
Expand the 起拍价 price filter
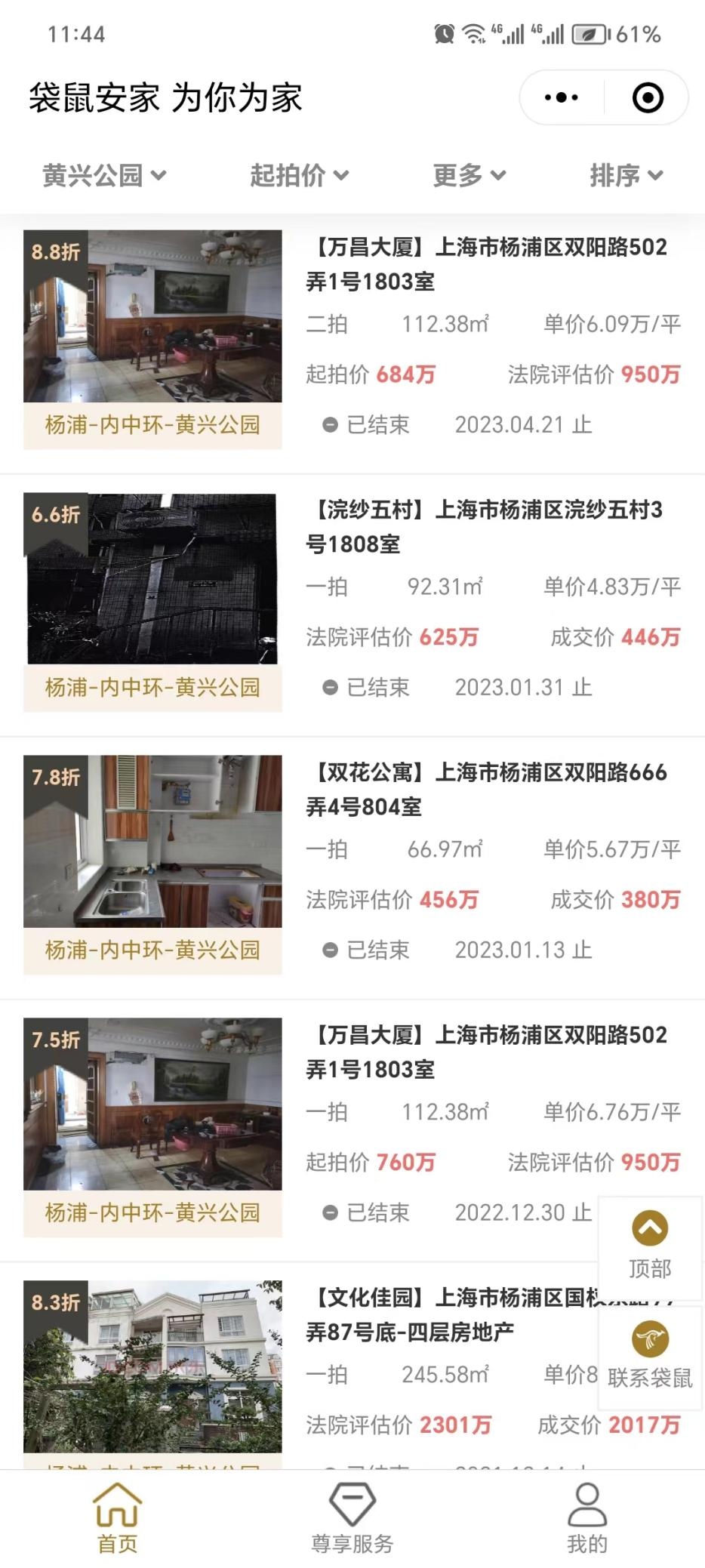[x=299, y=175]
